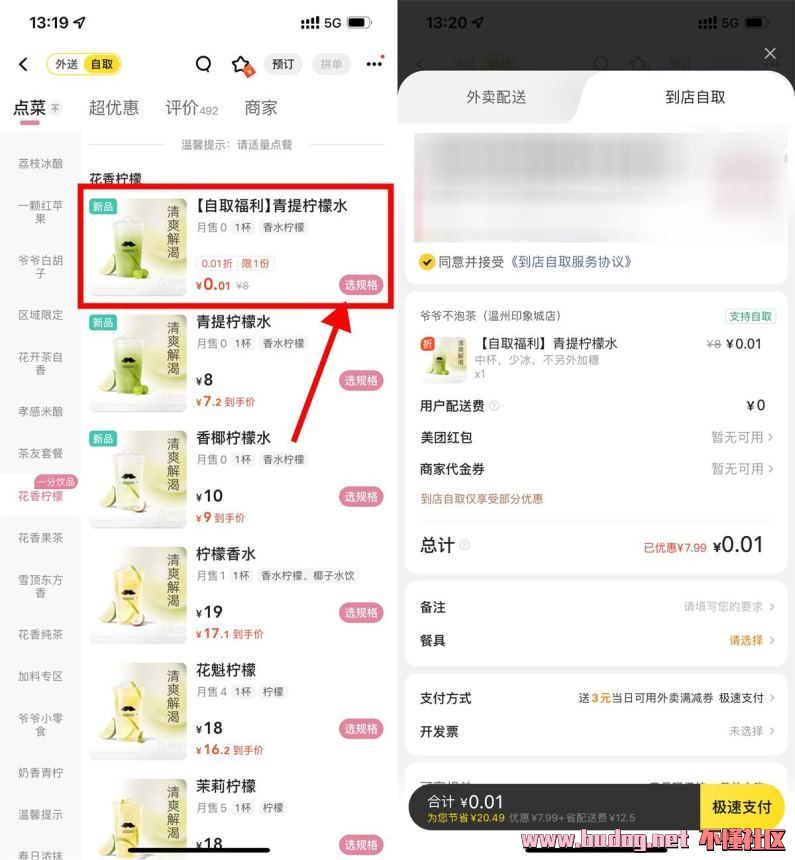Tap the yellow 极速支付 button
Screen dimensions: 795x860
pos(741,807)
